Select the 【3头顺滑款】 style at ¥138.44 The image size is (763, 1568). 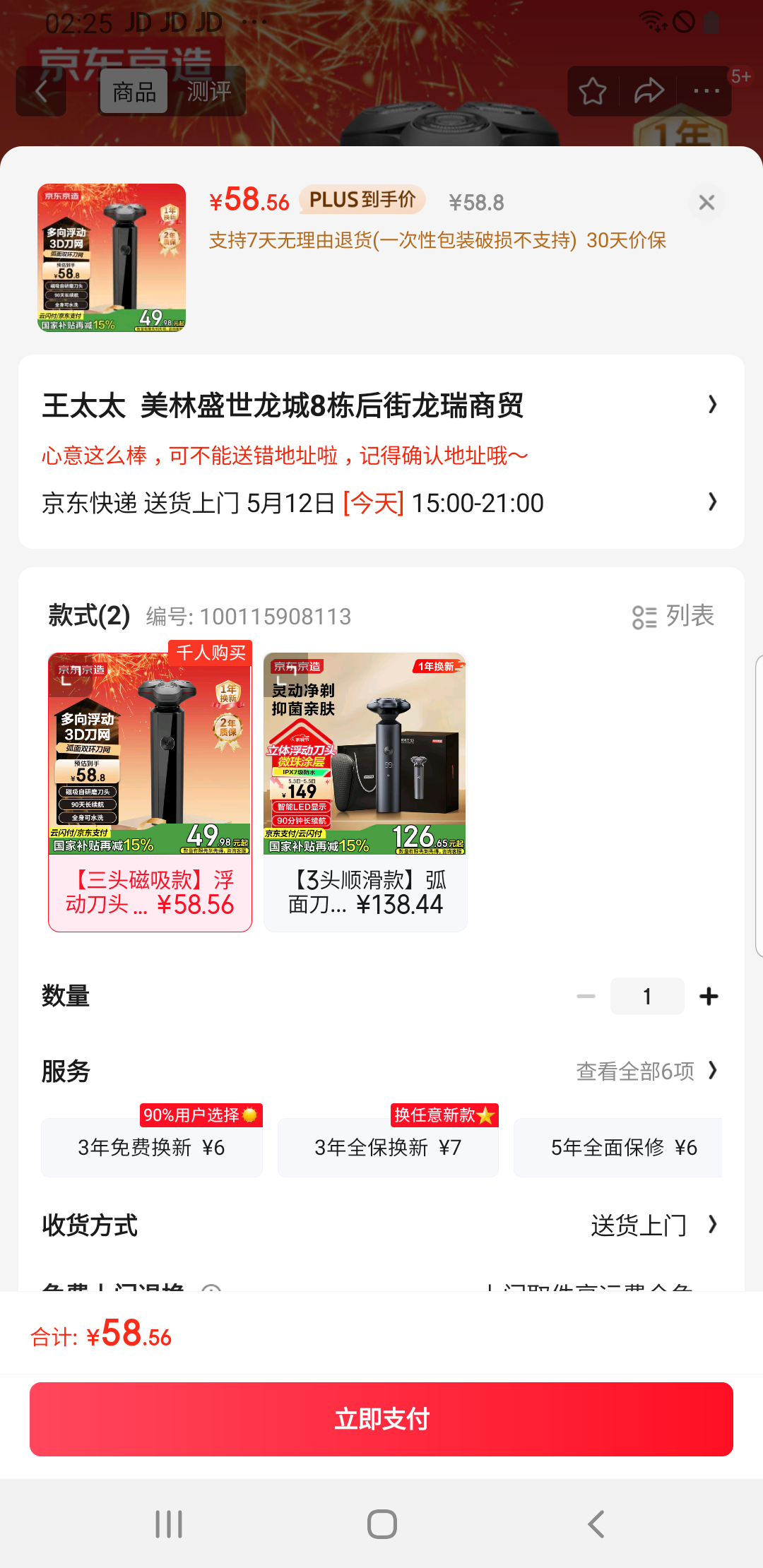(x=365, y=791)
